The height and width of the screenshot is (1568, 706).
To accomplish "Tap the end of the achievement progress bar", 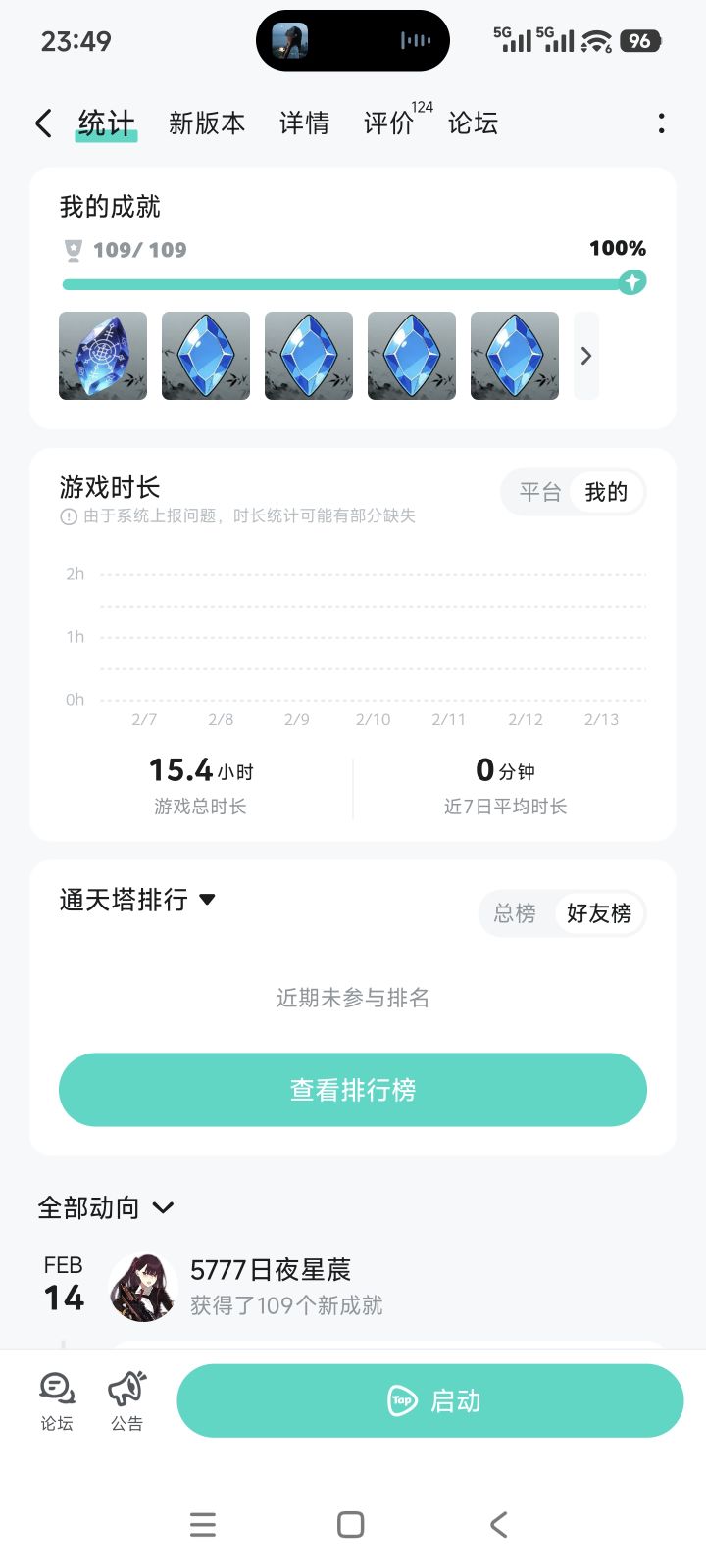I will pyautogui.click(x=633, y=283).
